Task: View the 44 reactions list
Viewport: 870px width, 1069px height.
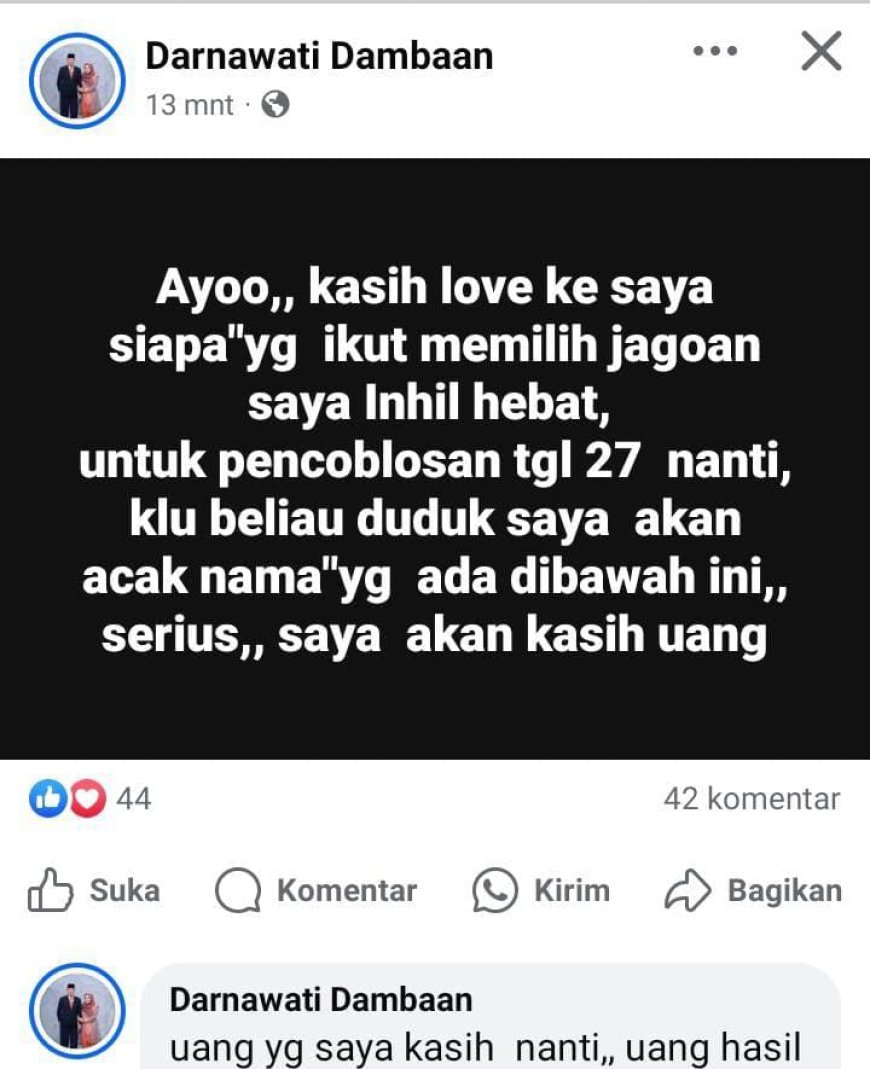Action: pyautogui.click(x=90, y=799)
